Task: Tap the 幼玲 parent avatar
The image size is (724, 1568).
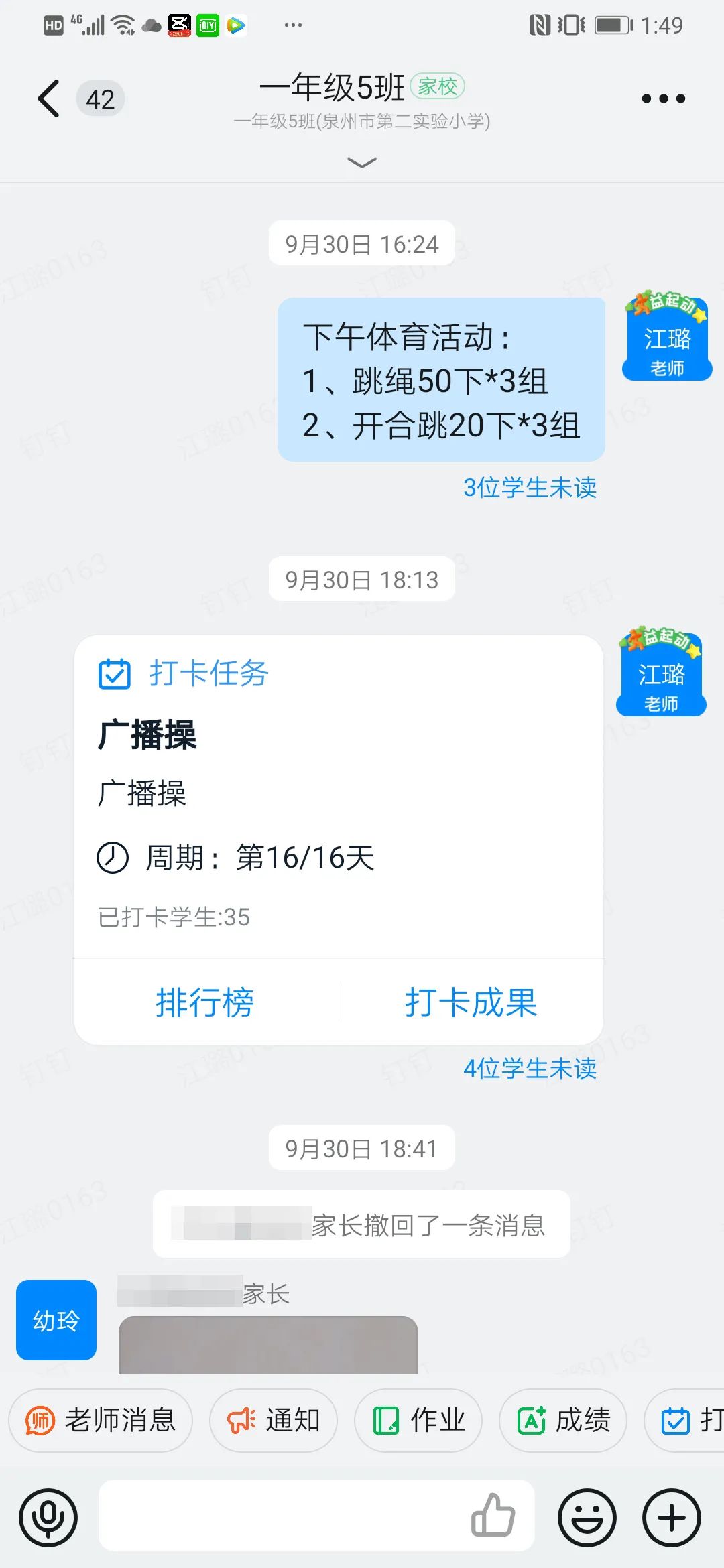Action: (x=56, y=1320)
